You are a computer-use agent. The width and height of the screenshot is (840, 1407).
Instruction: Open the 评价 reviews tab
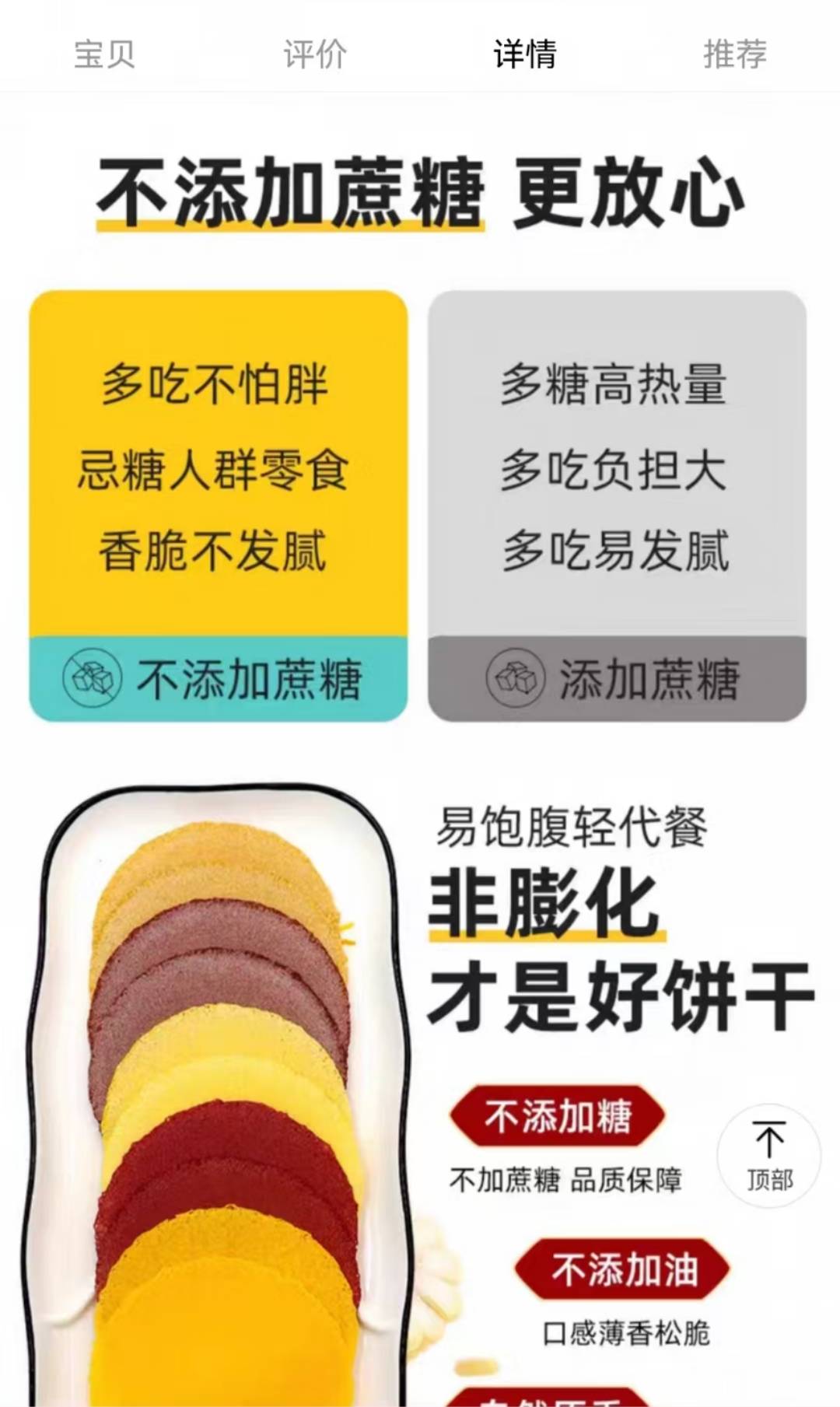coord(314,54)
